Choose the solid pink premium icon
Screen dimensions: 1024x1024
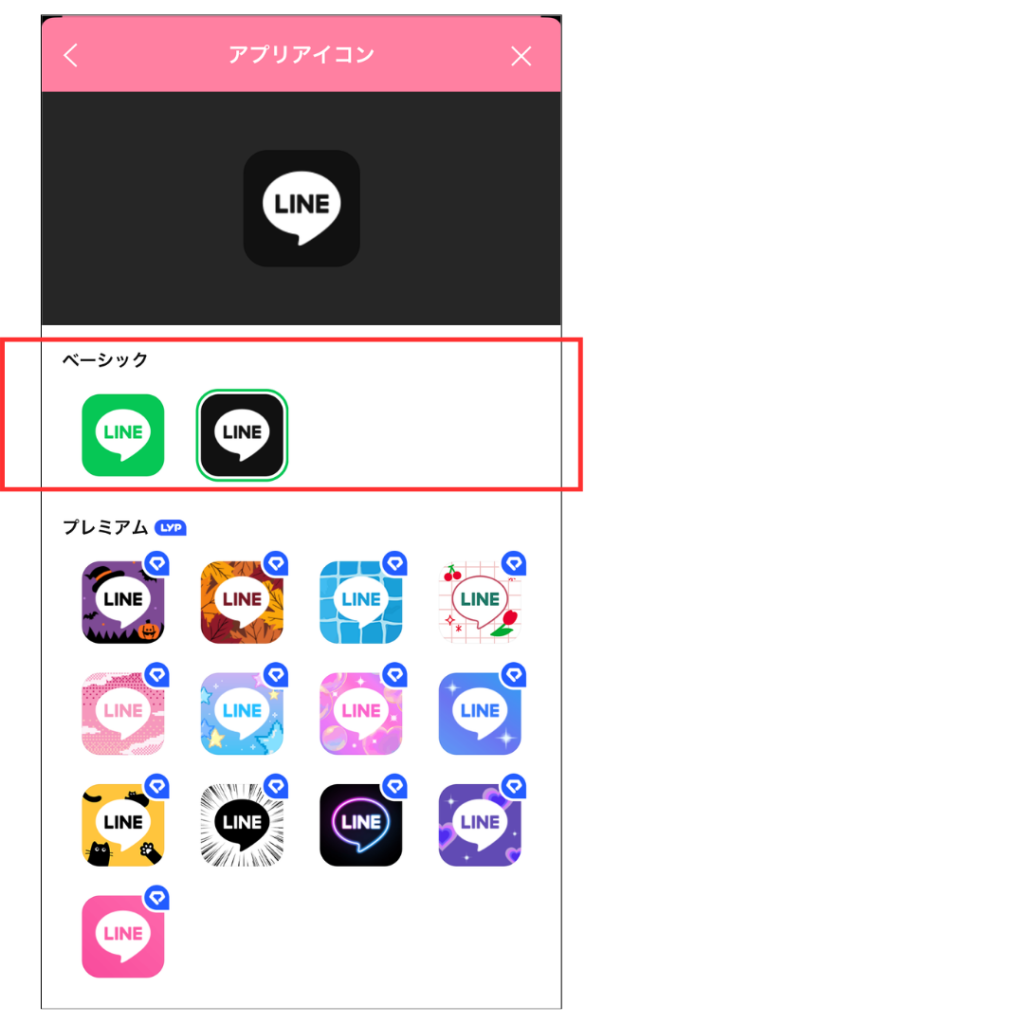point(123,936)
